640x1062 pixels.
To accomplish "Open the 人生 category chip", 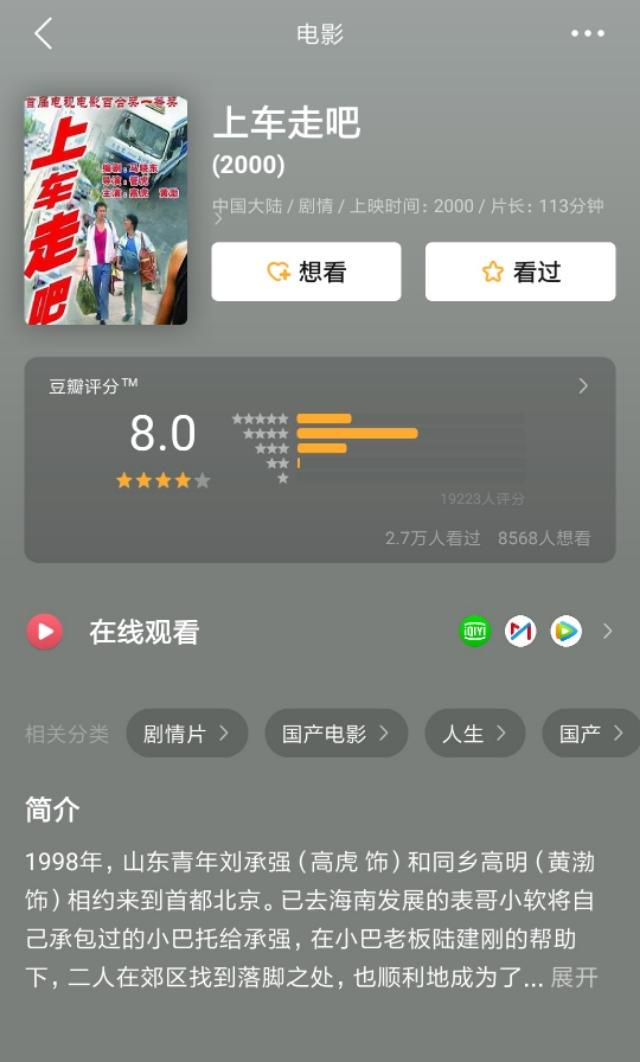I will tap(474, 734).
